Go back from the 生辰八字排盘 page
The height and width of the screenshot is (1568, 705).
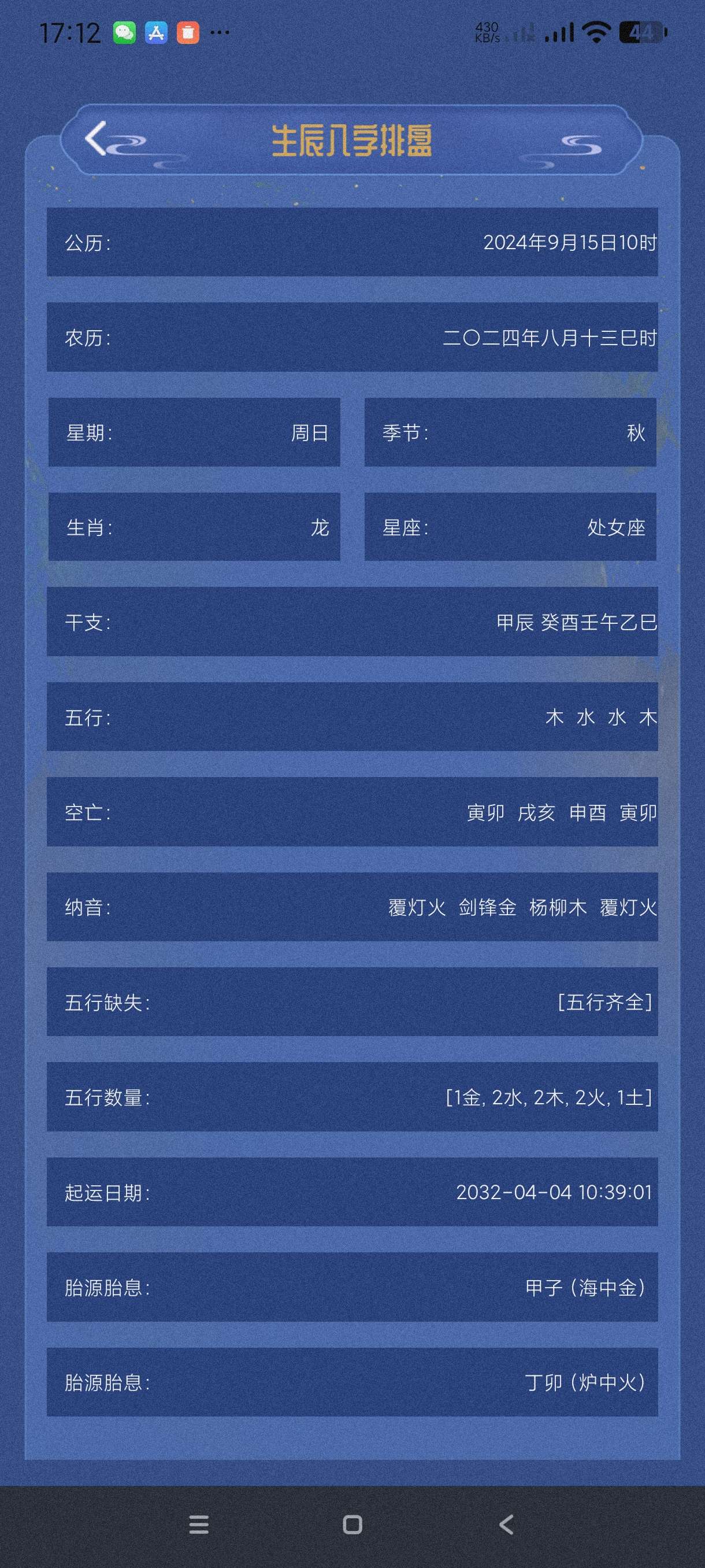pos(96,138)
